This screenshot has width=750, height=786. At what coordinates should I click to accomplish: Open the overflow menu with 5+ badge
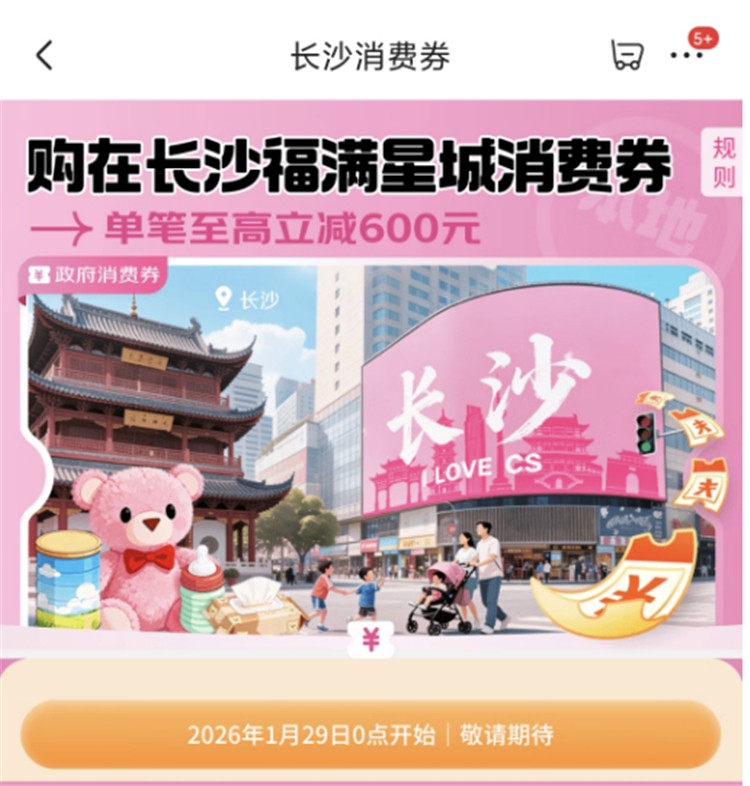(687, 55)
